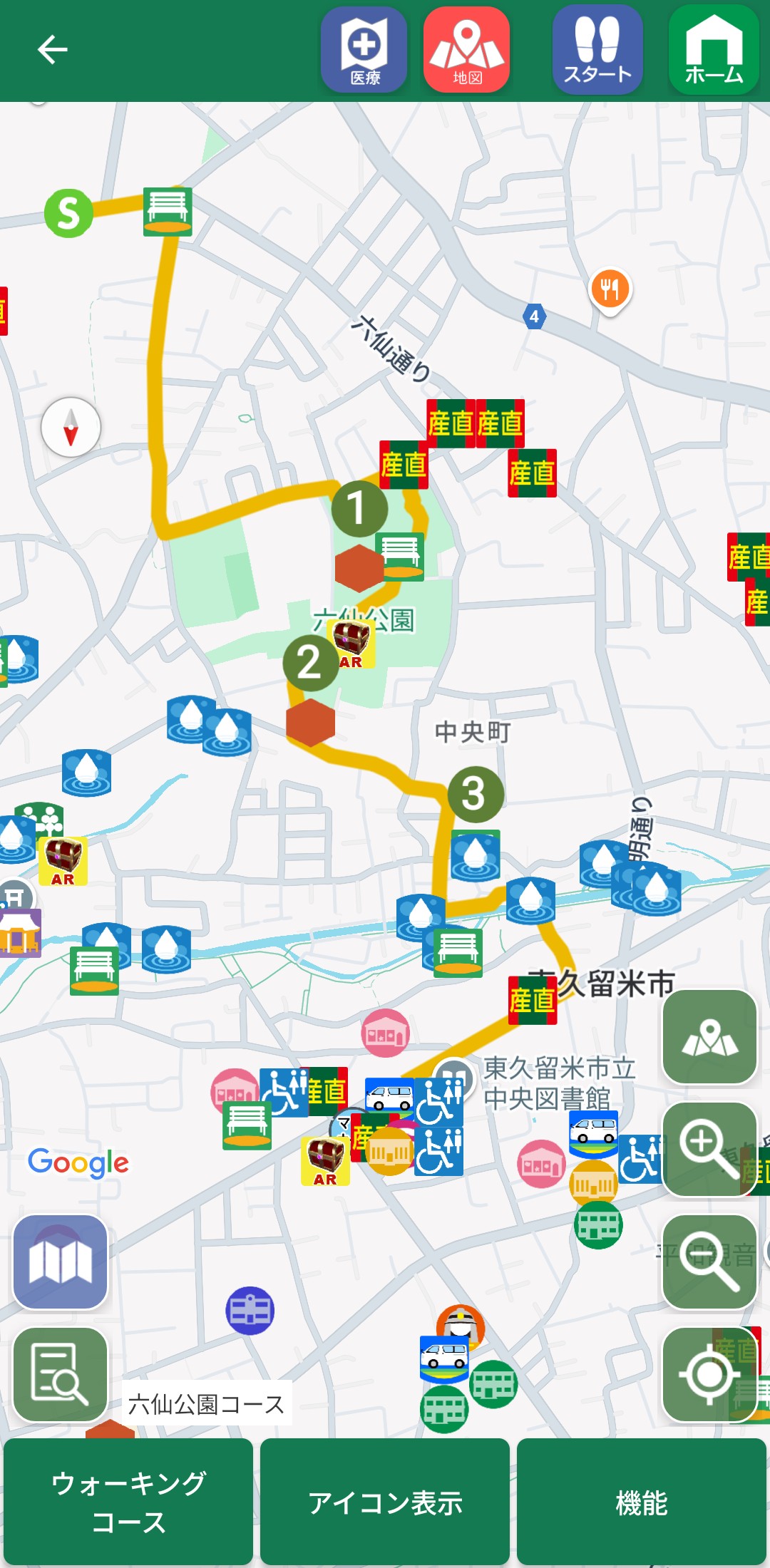Viewport: 770px width, 1568px height.
Task: Tap the compass to reorient map
Action: [x=71, y=427]
